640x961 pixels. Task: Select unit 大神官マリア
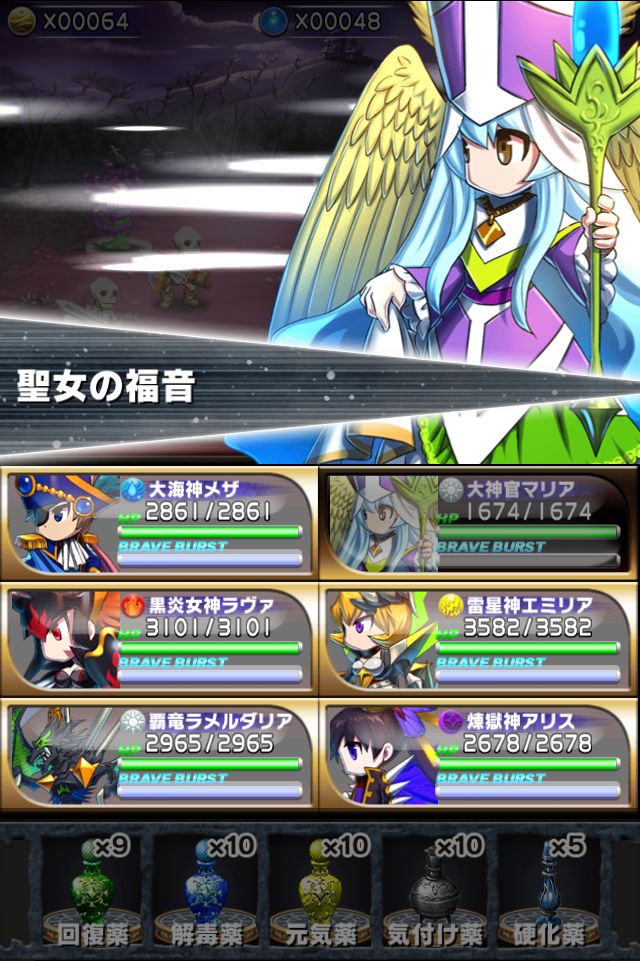click(x=478, y=523)
